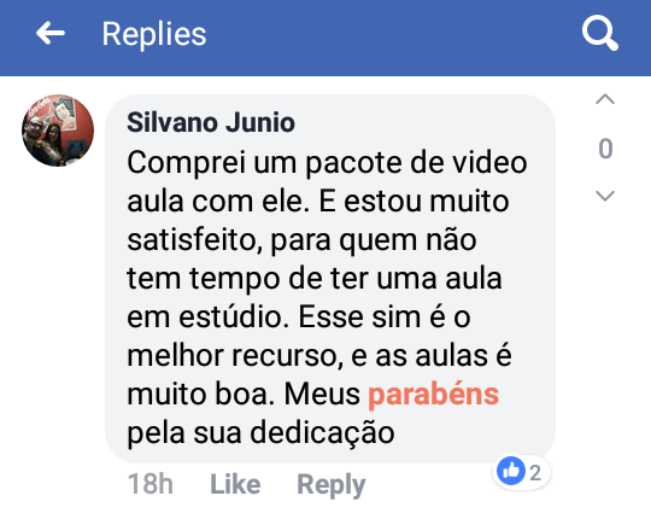Go back from the Replies screen
Screen dimensions: 651x505
tap(50, 34)
